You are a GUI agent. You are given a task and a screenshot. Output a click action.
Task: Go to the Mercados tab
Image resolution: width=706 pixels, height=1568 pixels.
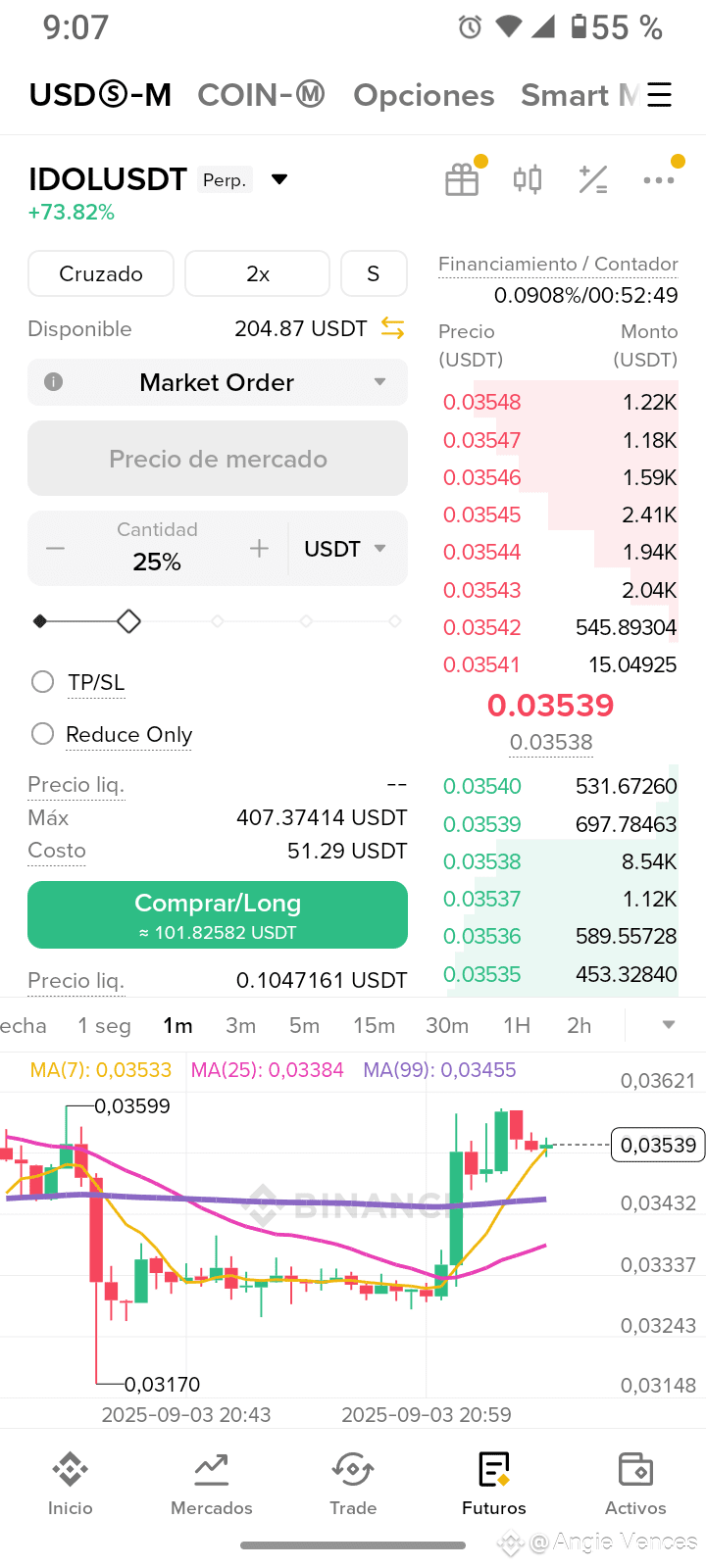(x=212, y=1485)
